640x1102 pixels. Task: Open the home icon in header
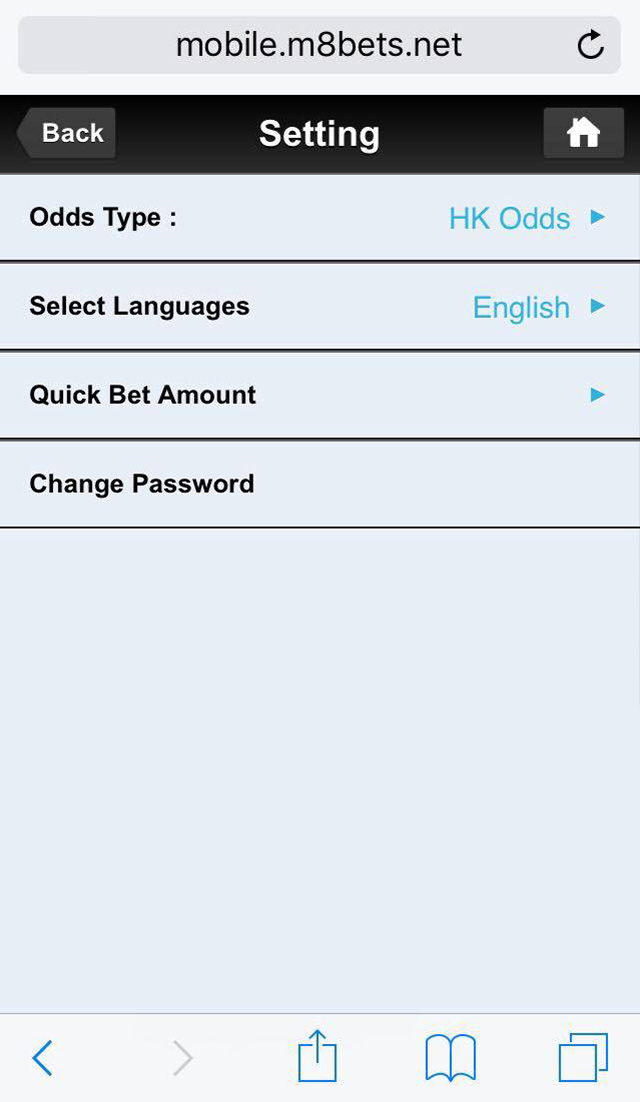[x=583, y=133]
